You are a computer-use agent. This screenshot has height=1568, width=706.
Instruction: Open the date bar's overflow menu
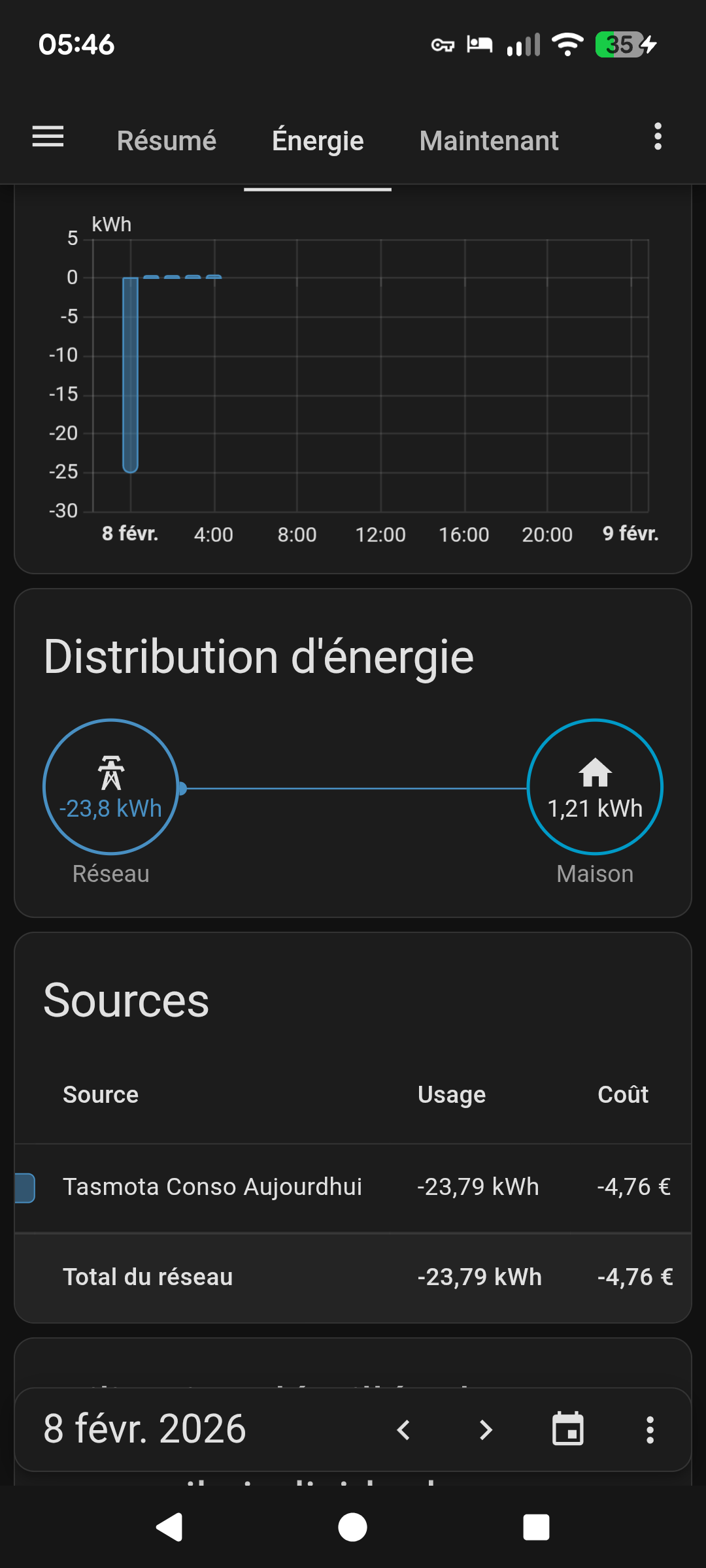tap(650, 1429)
